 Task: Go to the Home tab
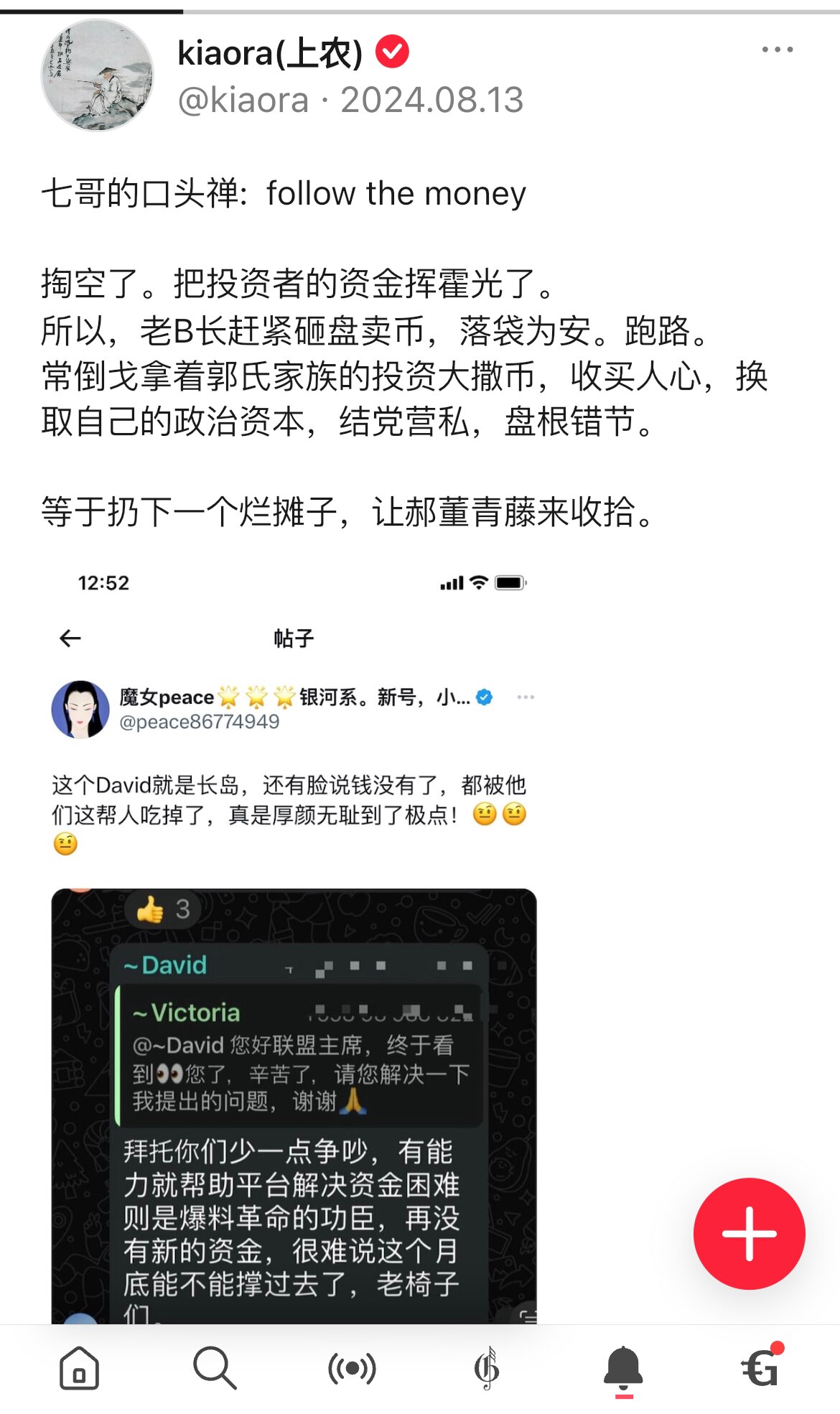coord(79,1368)
